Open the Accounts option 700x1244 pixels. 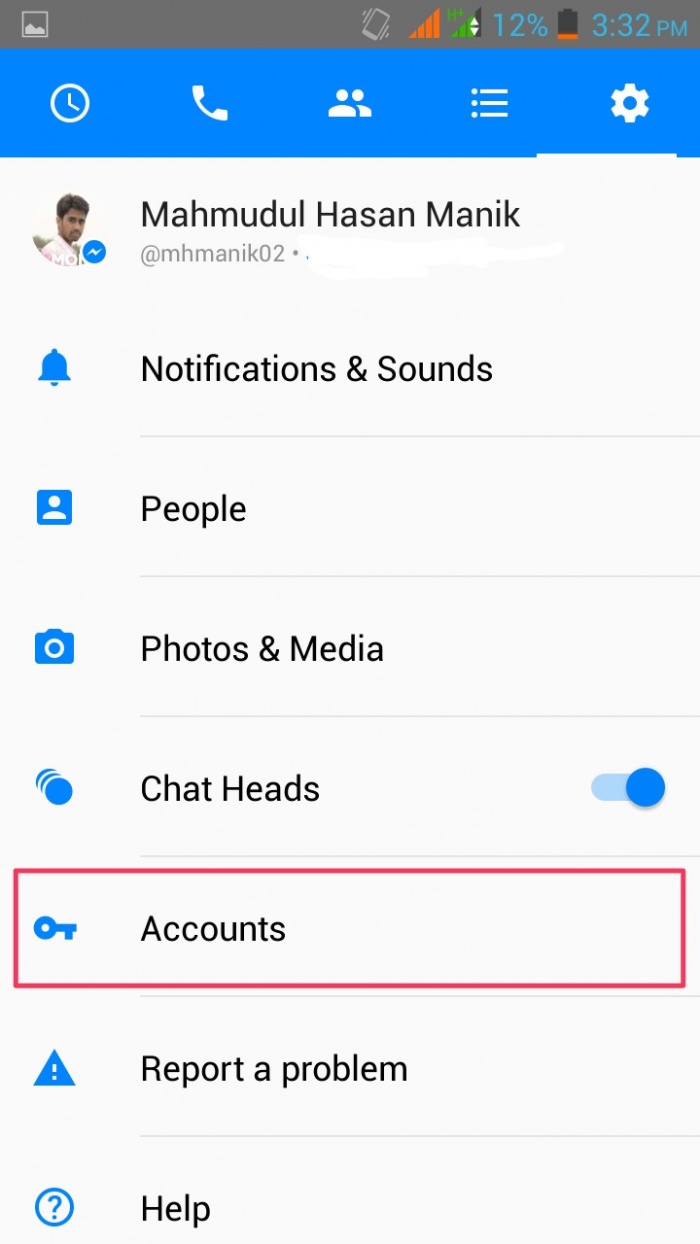click(x=213, y=929)
